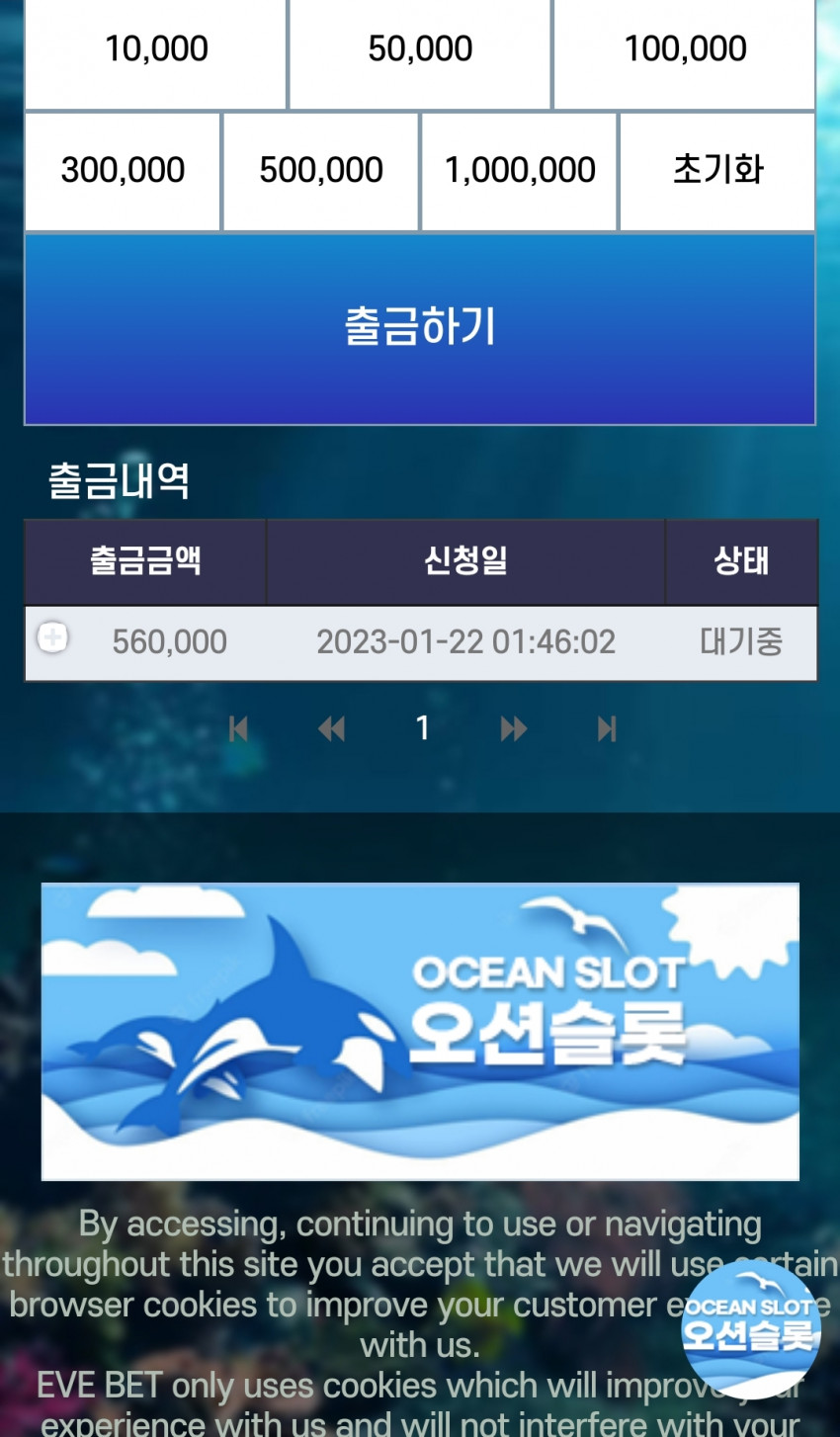Select the 10,000 amount button
The height and width of the screenshot is (1437, 840).
pos(156,49)
